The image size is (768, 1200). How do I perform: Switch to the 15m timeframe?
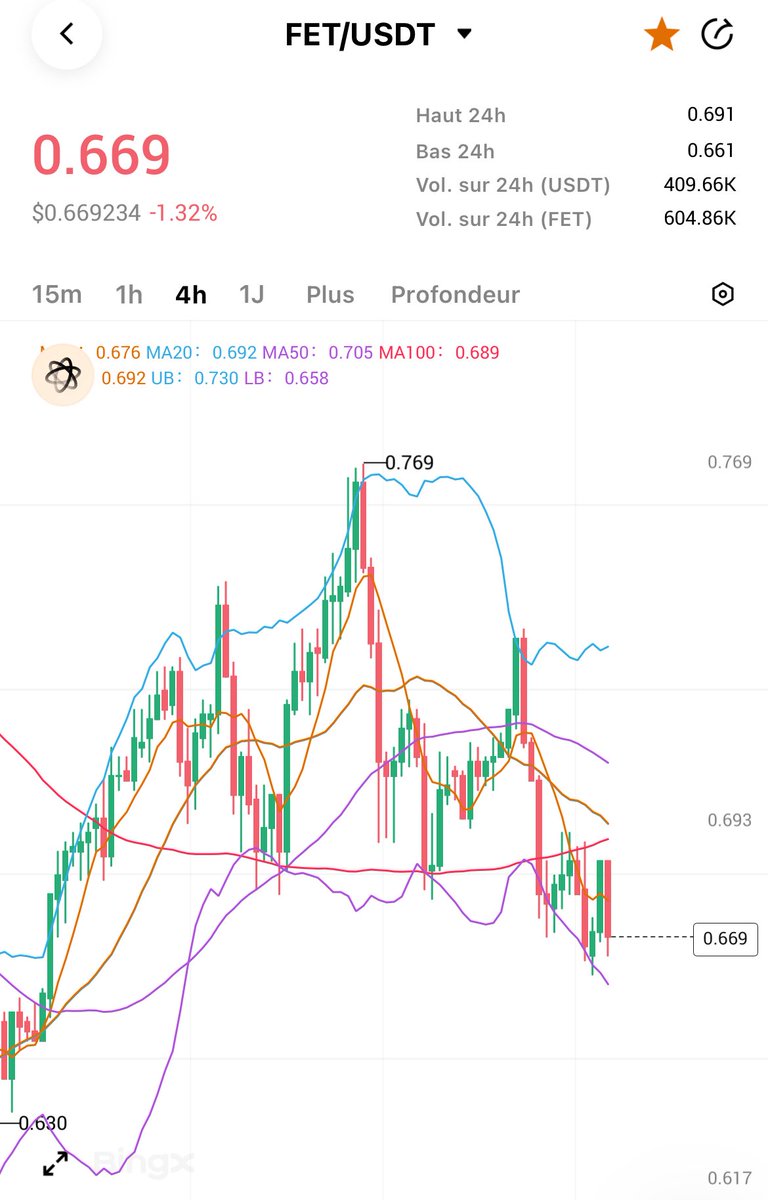[x=57, y=294]
